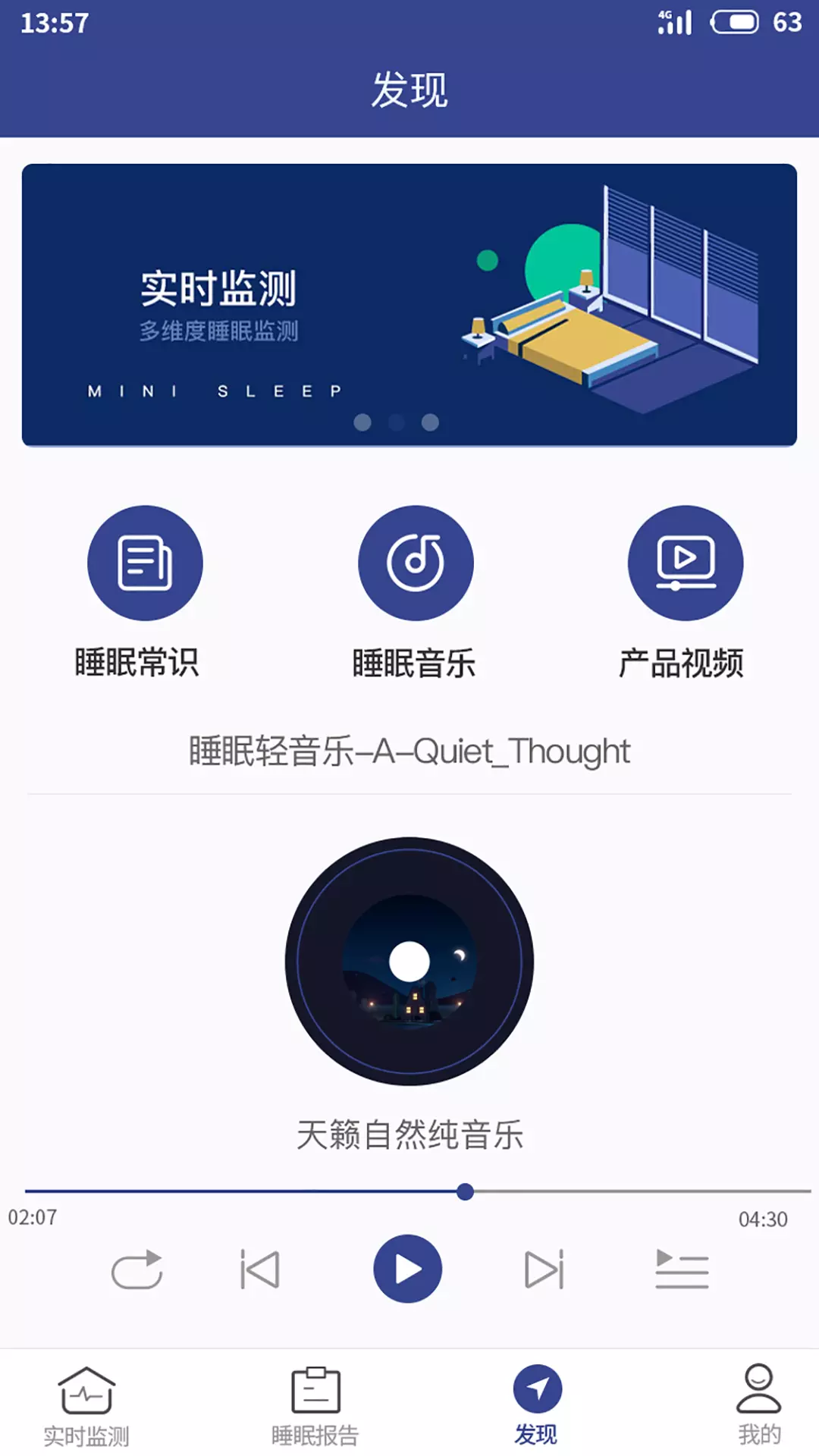Skip to the previous track

click(x=260, y=1269)
